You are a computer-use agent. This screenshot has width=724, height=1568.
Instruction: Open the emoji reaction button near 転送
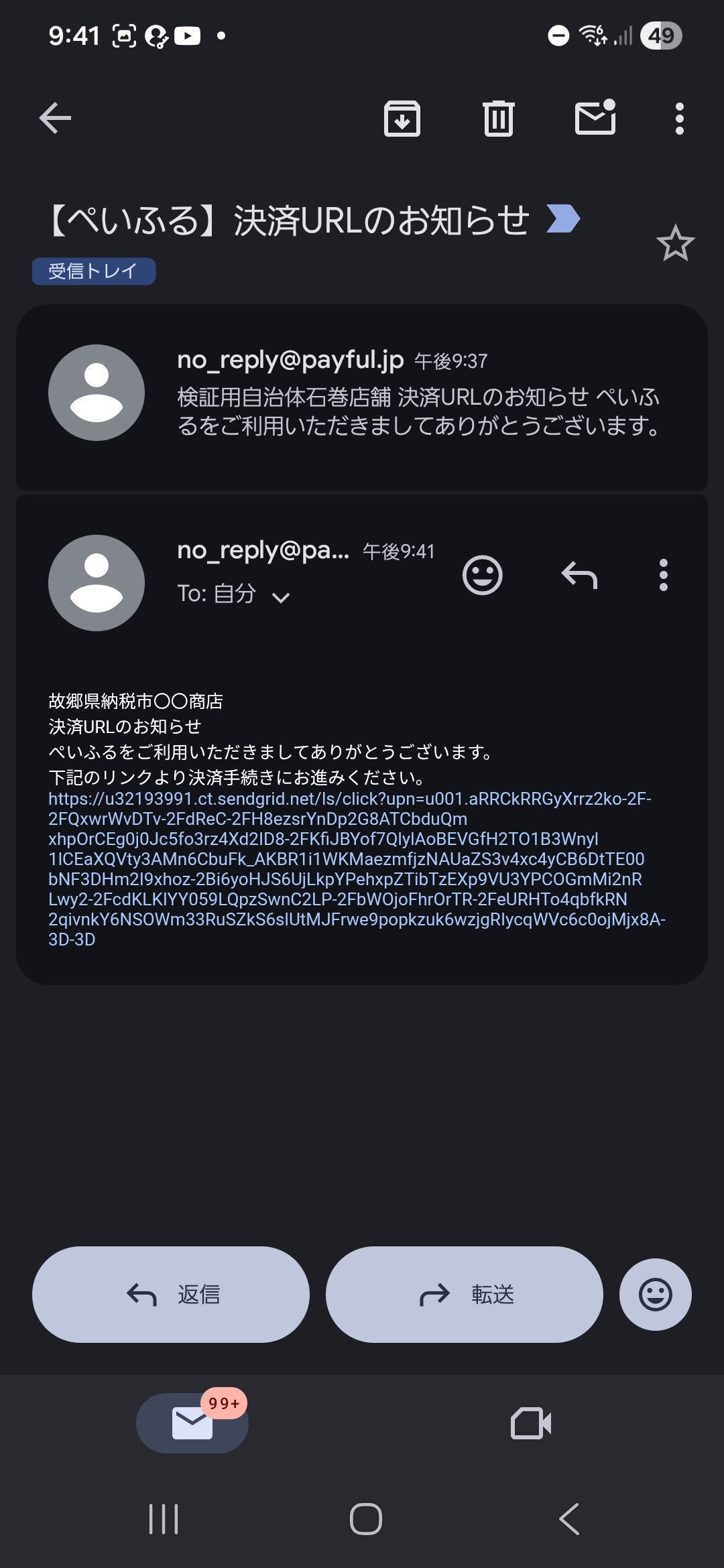click(655, 1294)
